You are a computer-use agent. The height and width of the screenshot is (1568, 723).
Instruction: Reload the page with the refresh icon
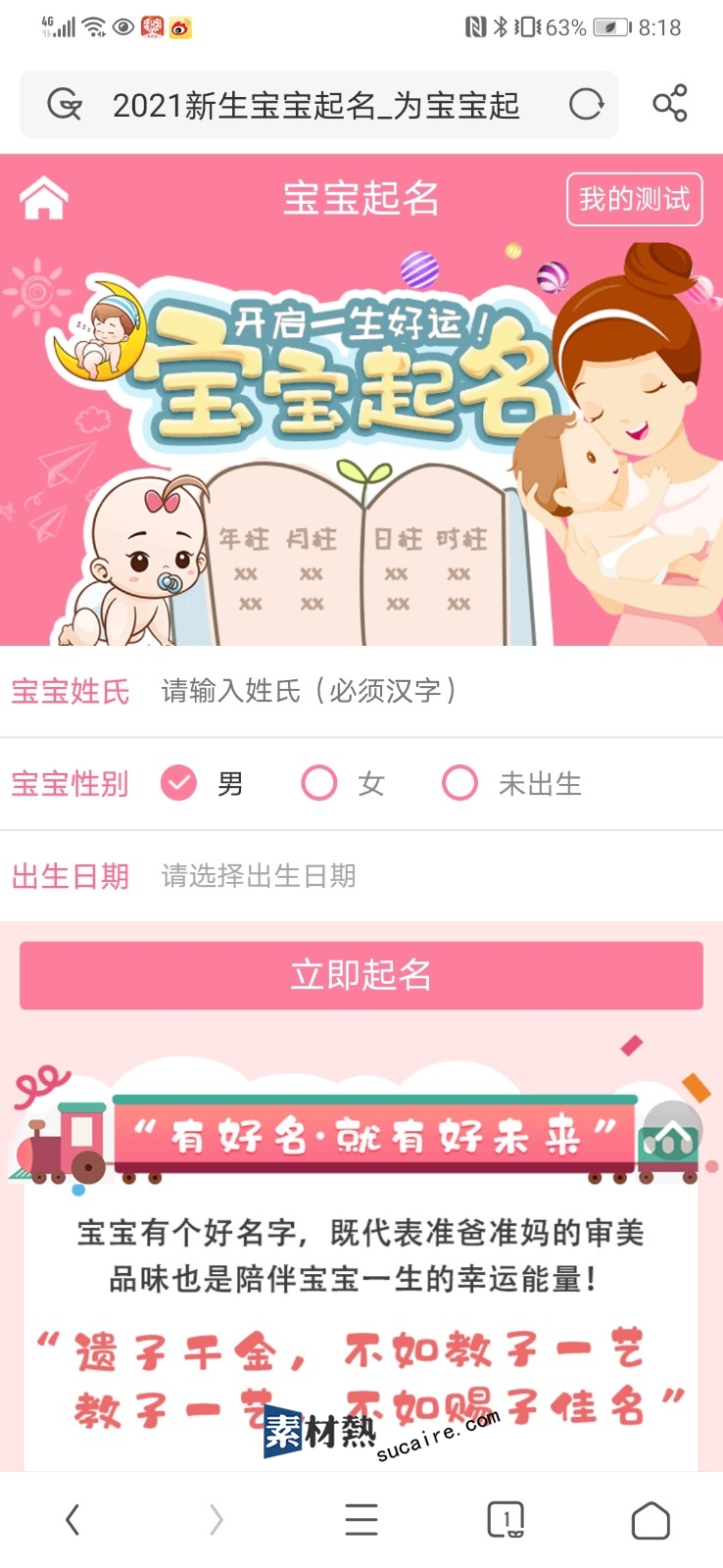point(586,104)
